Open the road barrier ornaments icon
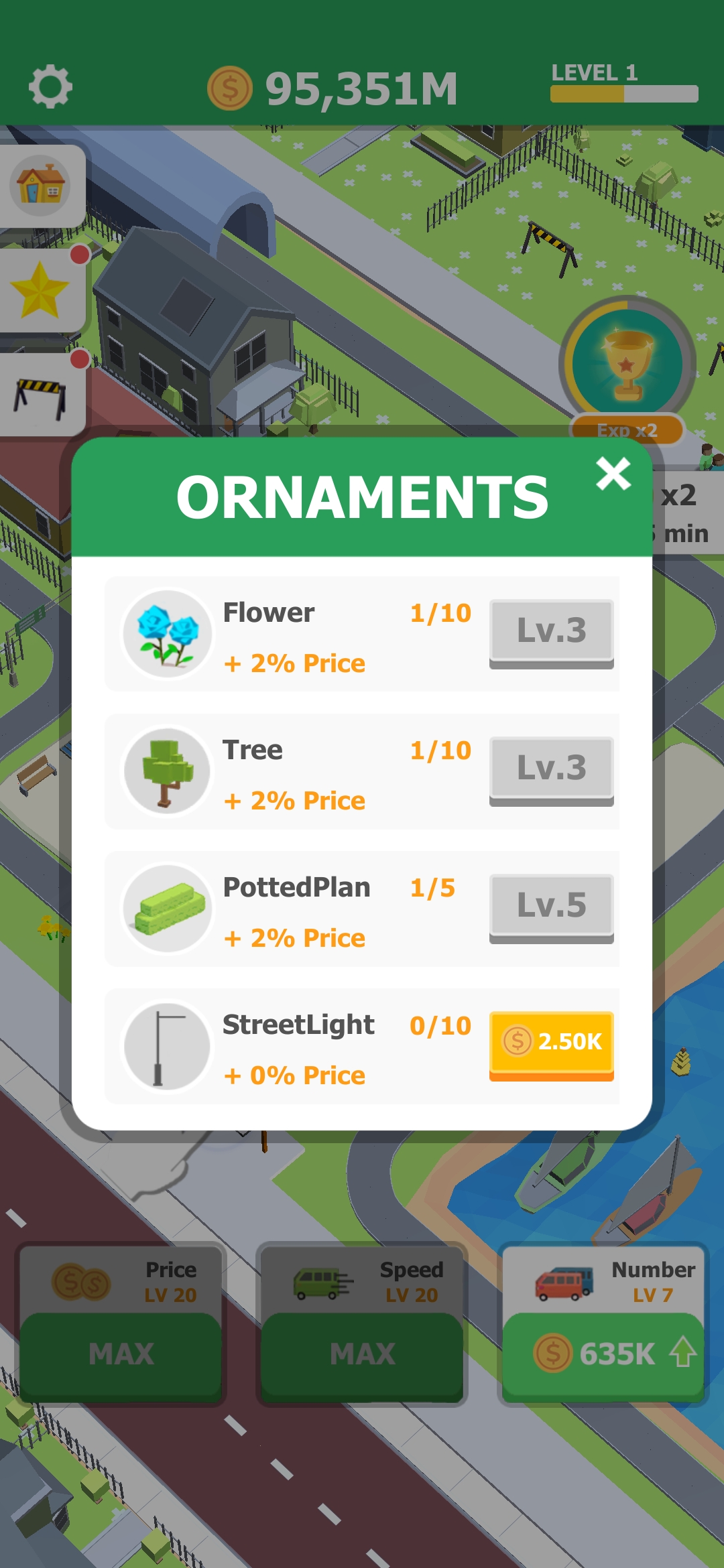This screenshot has height=1568, width=724. click(40, 395)
